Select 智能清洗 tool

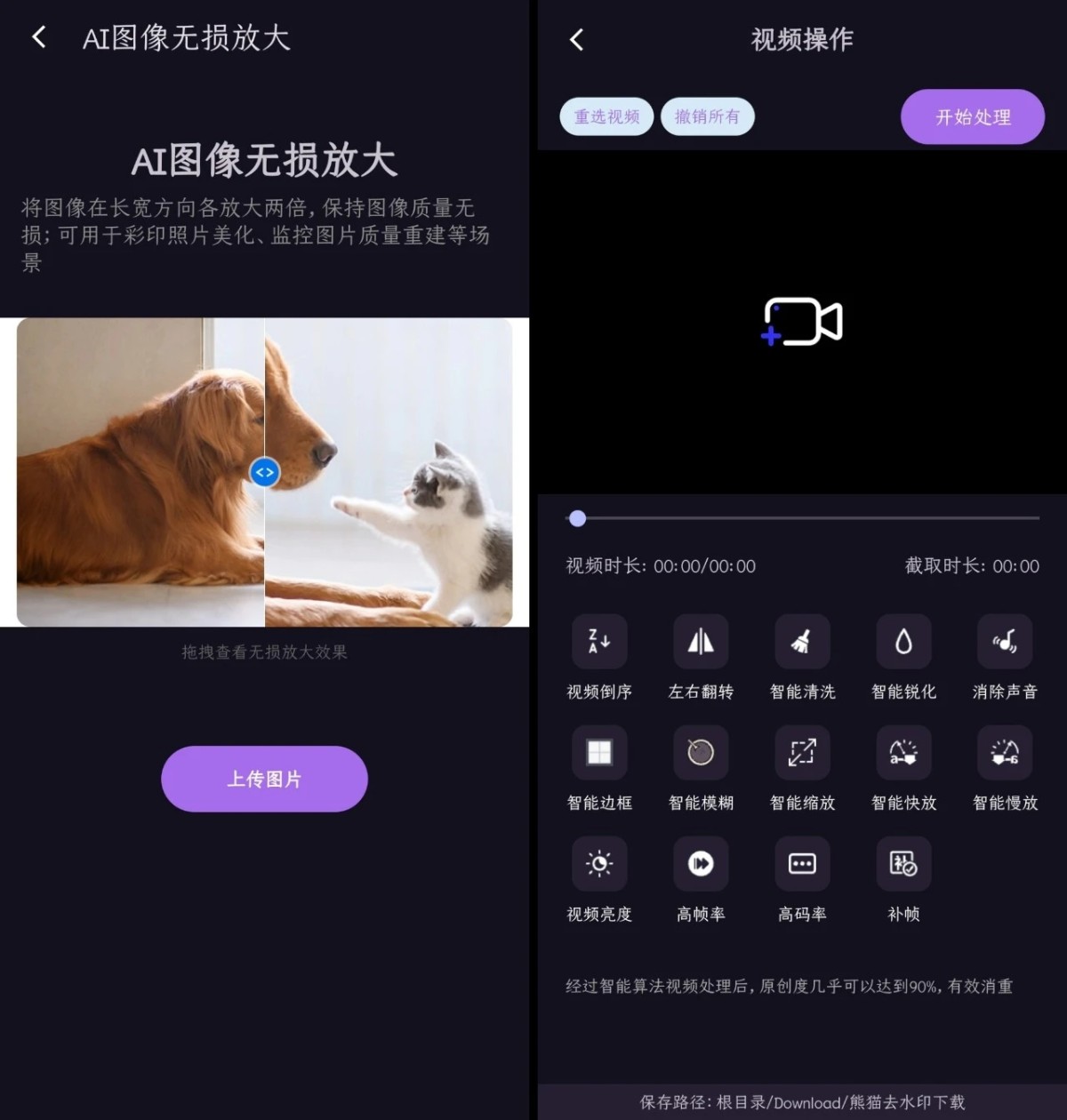pos(802,642)
